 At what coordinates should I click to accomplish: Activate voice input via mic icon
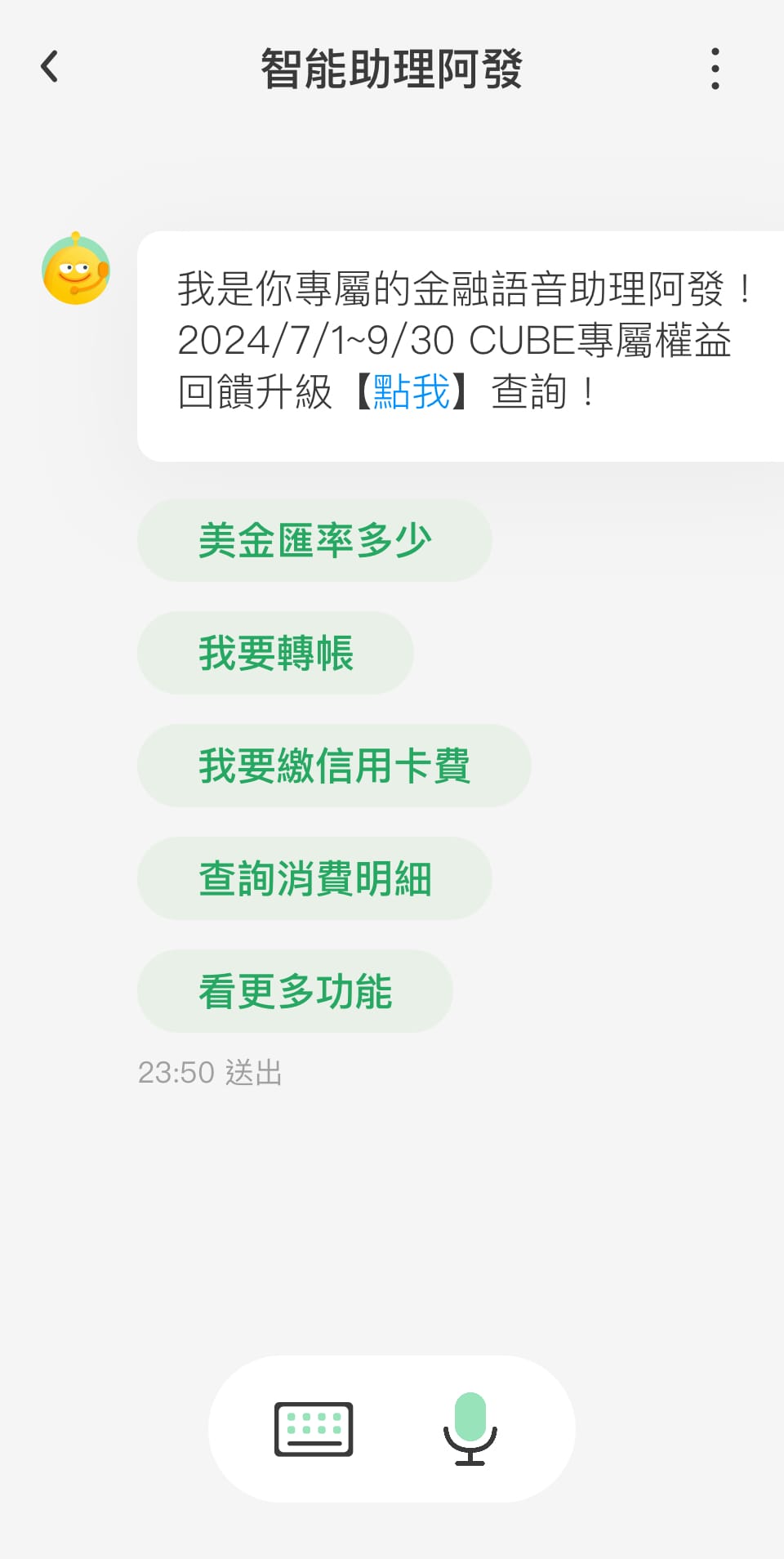tap(470, 1430)
